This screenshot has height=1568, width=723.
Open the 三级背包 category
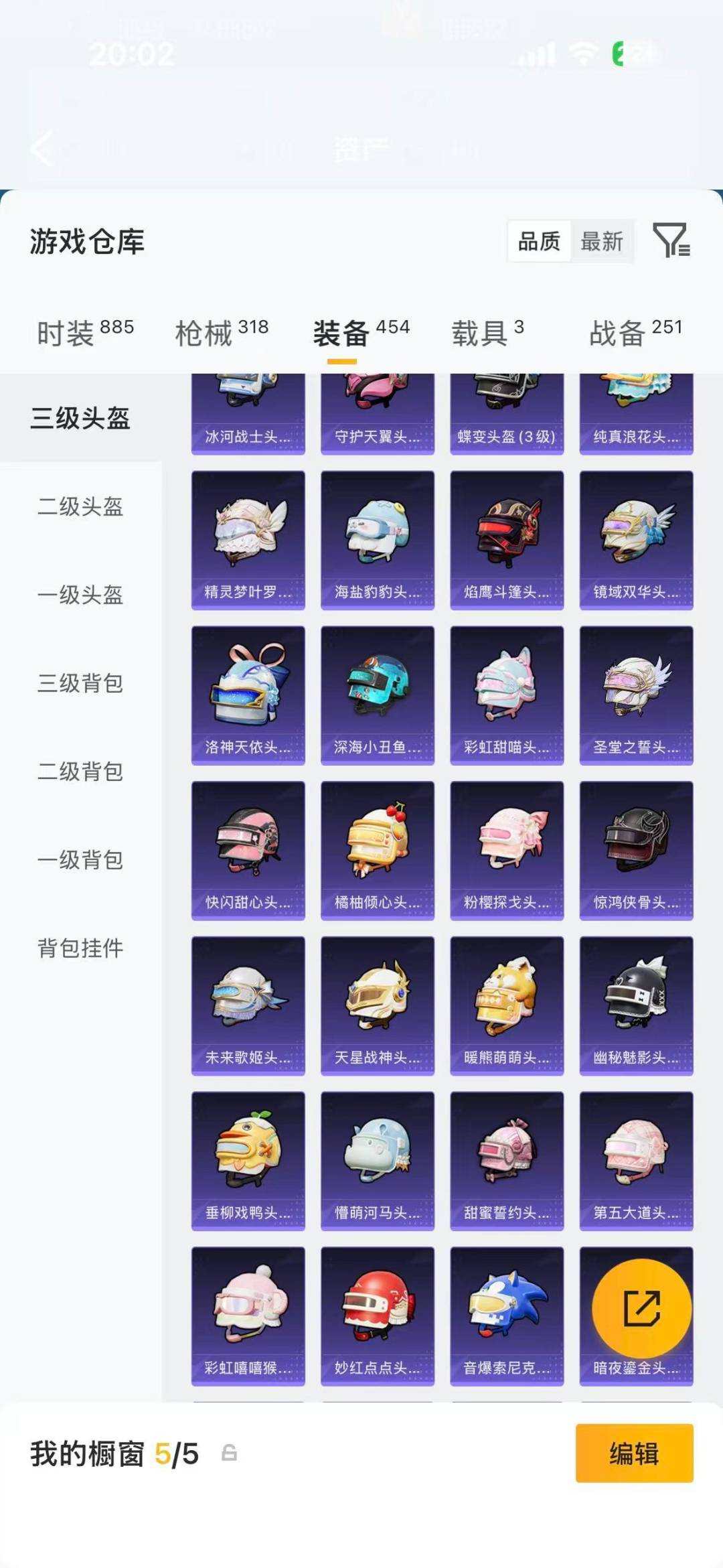[80, 683]
